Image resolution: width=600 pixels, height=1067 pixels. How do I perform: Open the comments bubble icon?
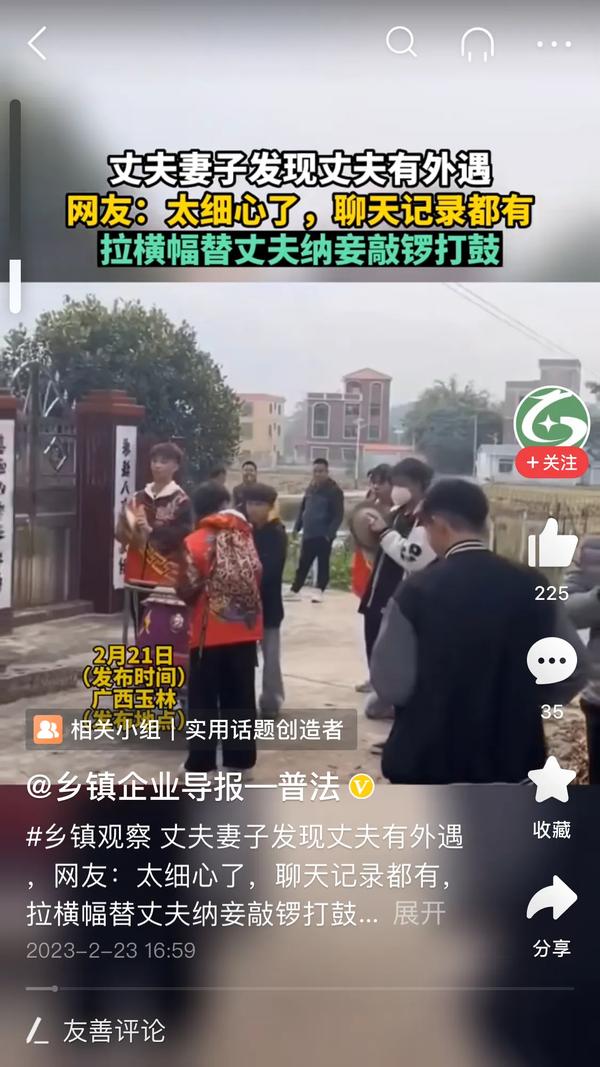tap(552, 662)
